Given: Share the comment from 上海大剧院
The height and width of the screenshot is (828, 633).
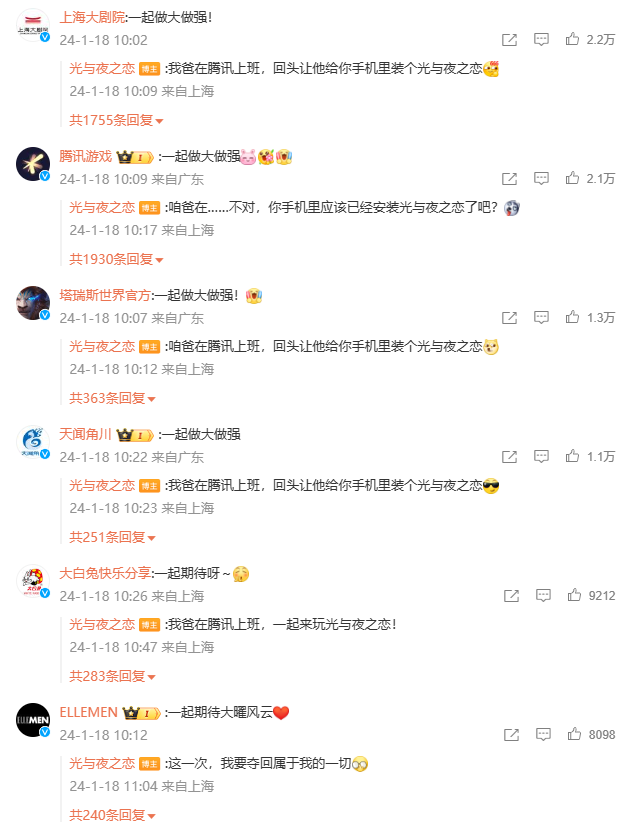Looking at the screenshot, I should coord(510,40).
